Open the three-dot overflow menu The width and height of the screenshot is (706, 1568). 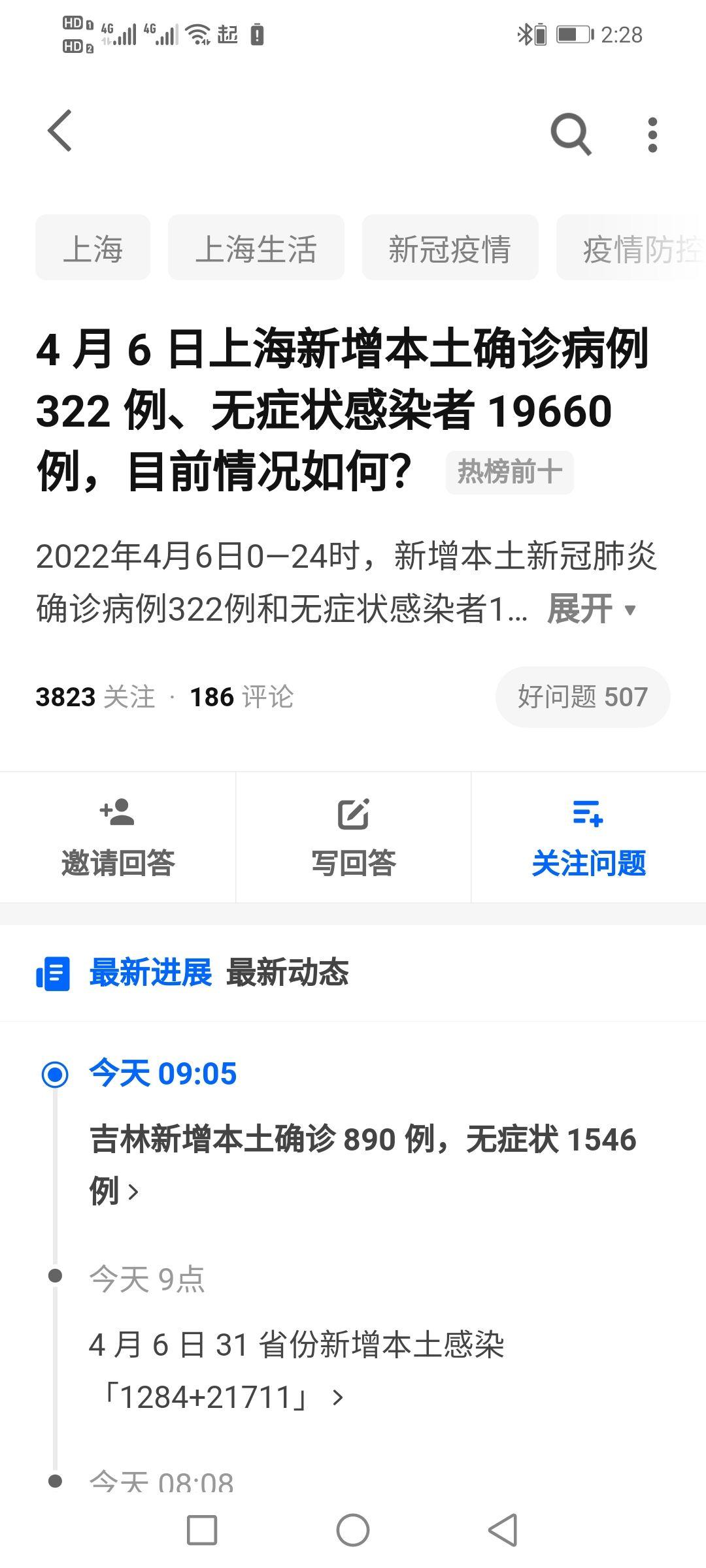pyautogui.click(x=652, y=135)
